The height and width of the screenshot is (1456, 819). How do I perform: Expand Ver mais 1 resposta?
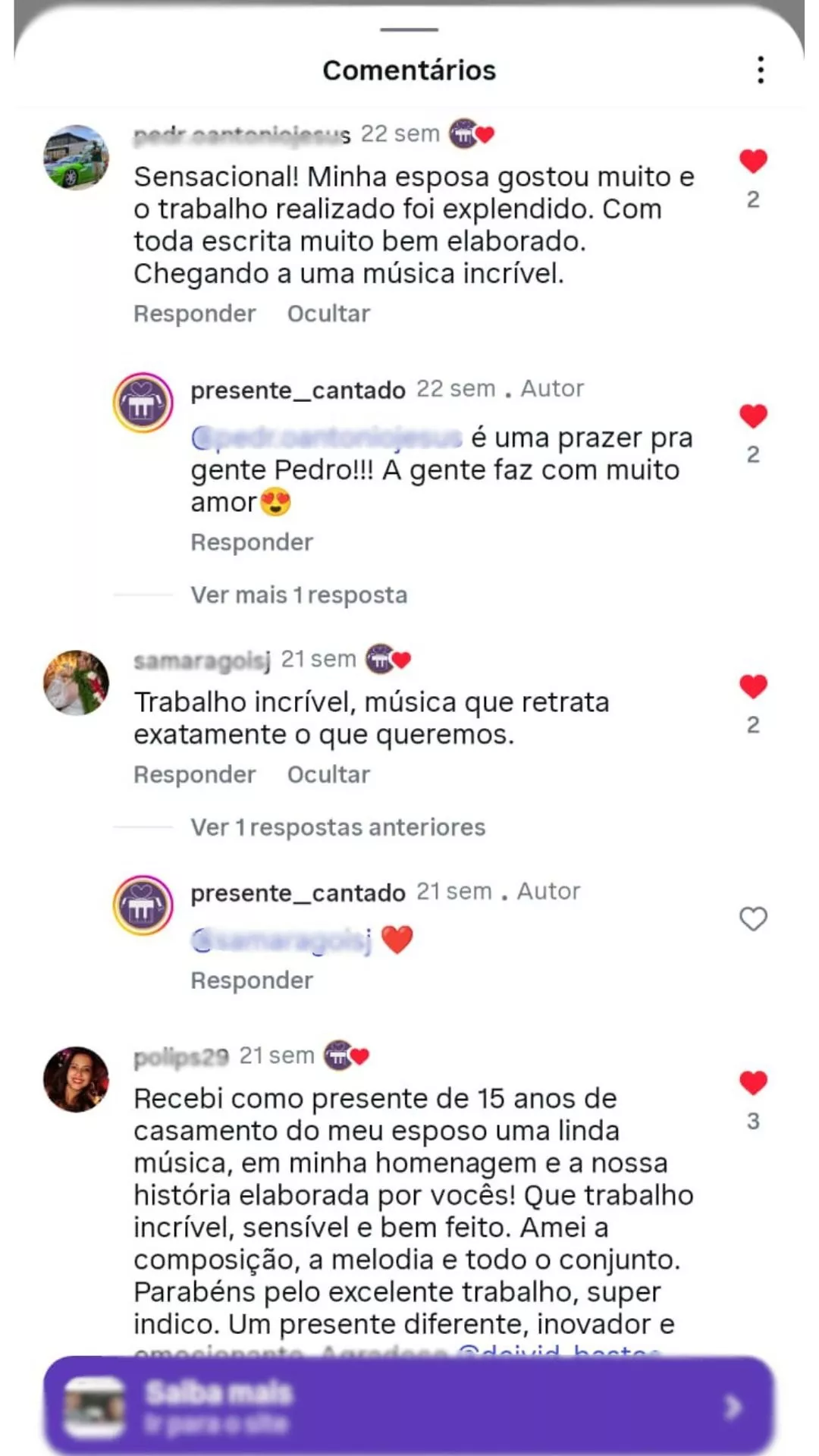299,595
